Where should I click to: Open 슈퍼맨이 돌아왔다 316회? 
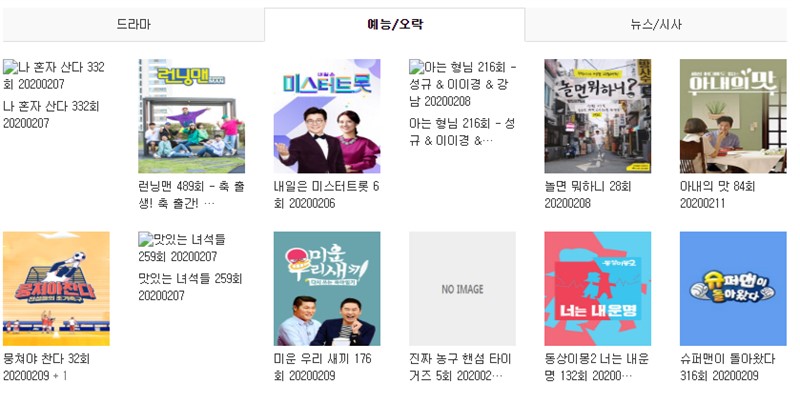(x=732, y=289)
